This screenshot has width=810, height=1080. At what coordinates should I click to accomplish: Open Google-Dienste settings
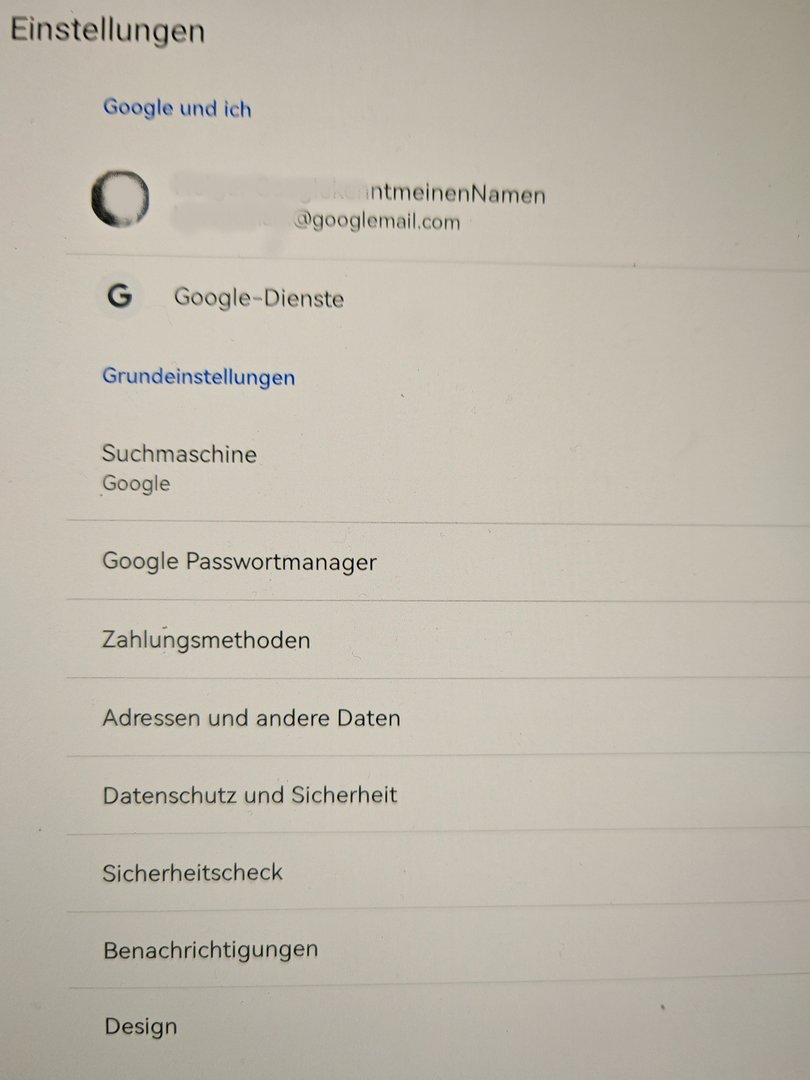(x=258, y=297)
